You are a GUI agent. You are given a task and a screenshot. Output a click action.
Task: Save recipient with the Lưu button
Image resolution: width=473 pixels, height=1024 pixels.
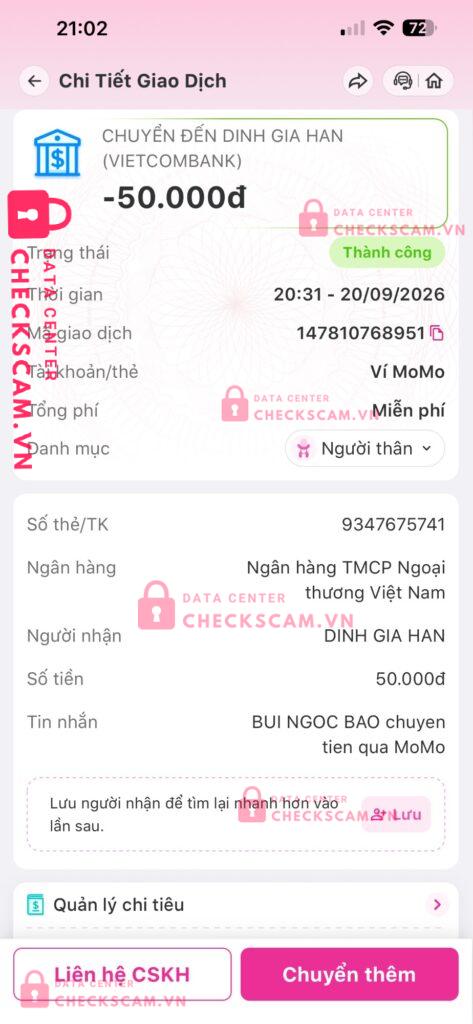[397, 814]
